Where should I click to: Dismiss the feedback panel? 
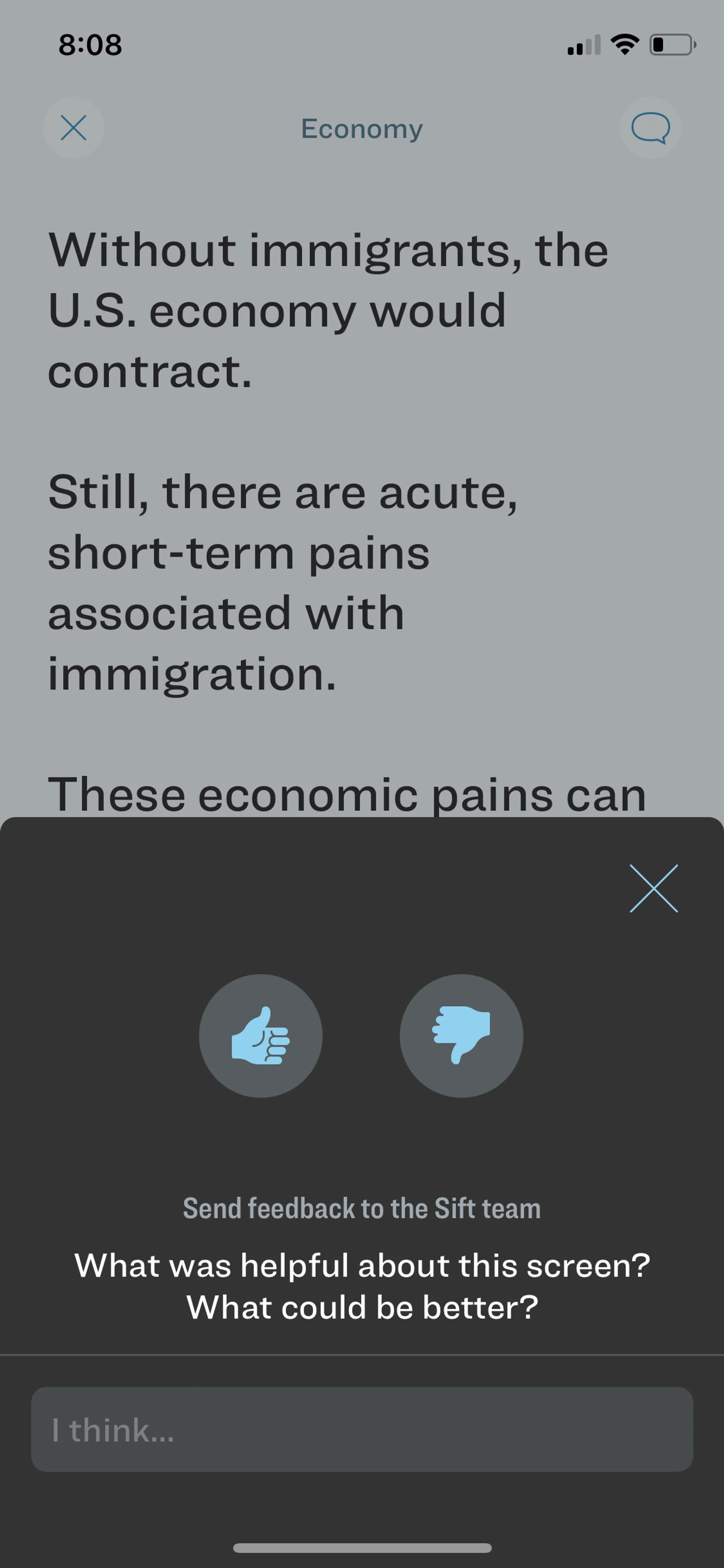(x=653, y=888)
